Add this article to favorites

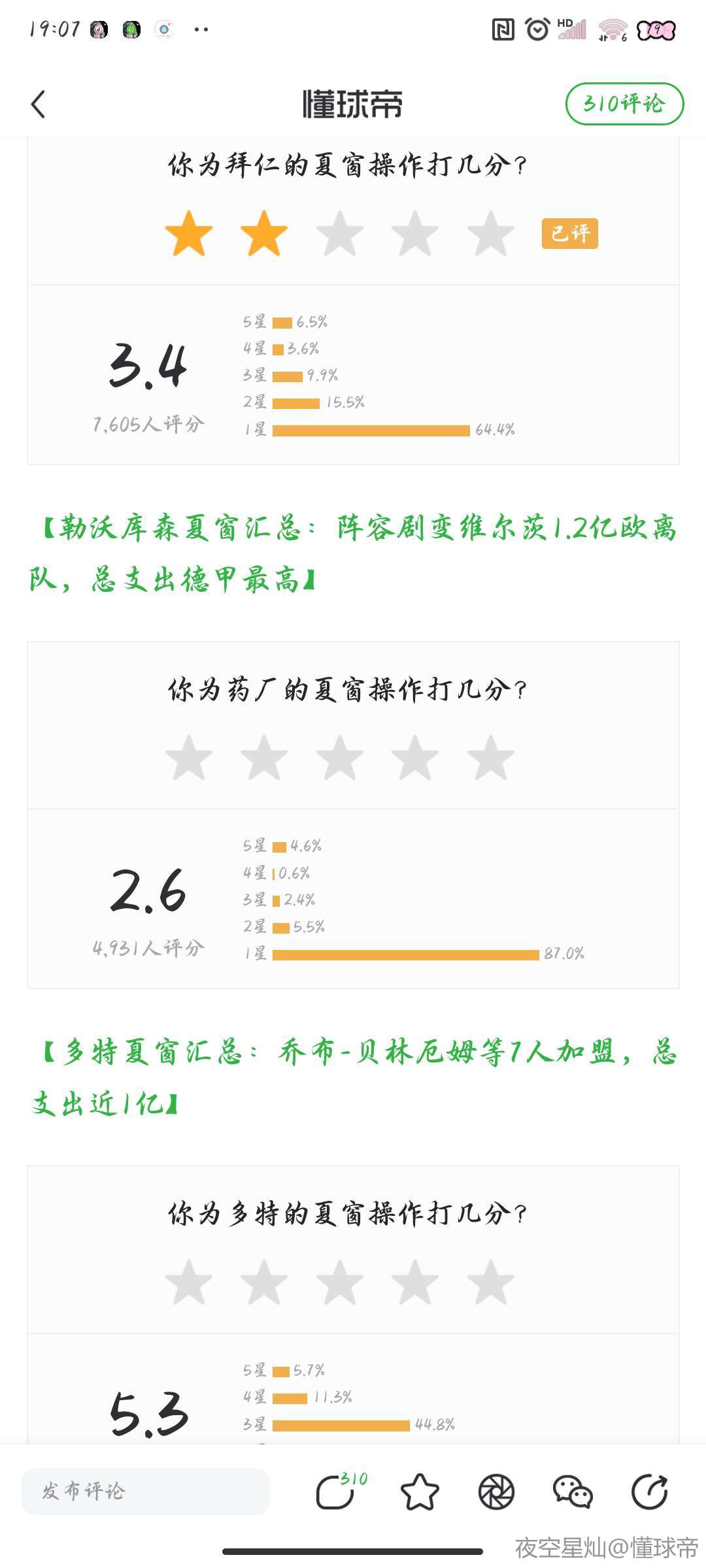(419, 1492)
